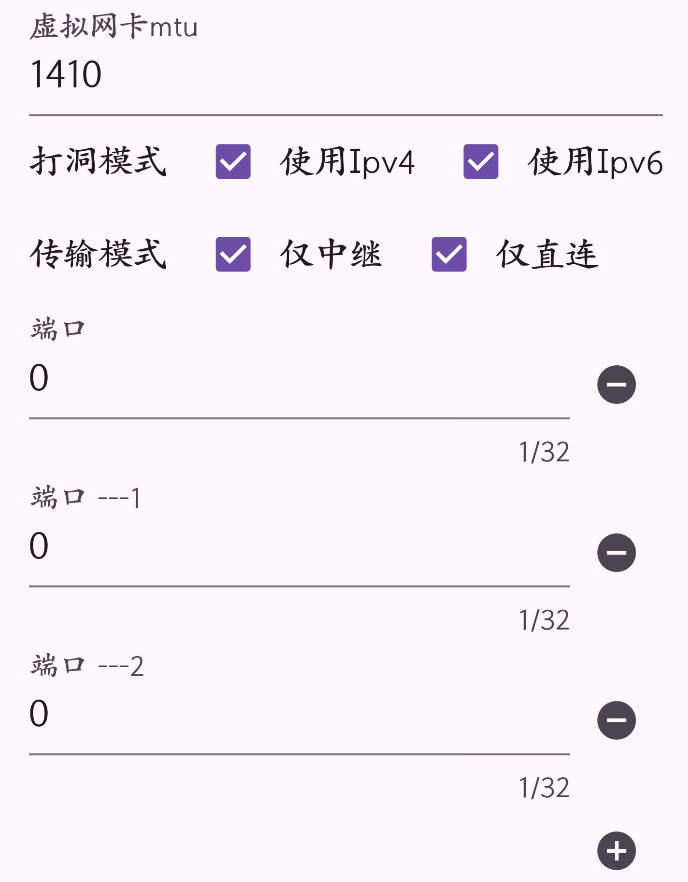688x882 pixels.
Task: Remove the 端口 ---2 entry
Action: tap(617, 720)
